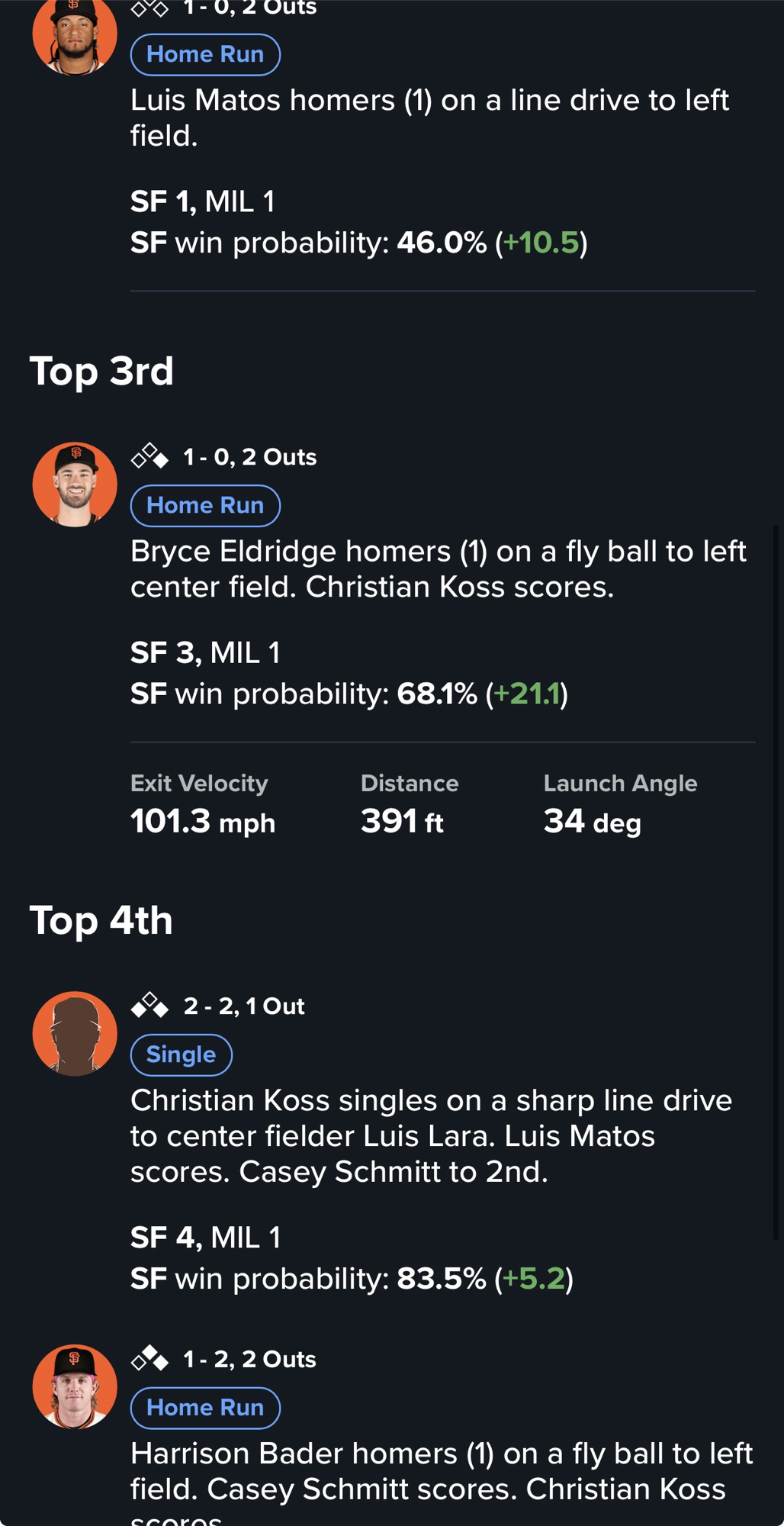Expand the Luis Matos home run play

tap(429, 118)
